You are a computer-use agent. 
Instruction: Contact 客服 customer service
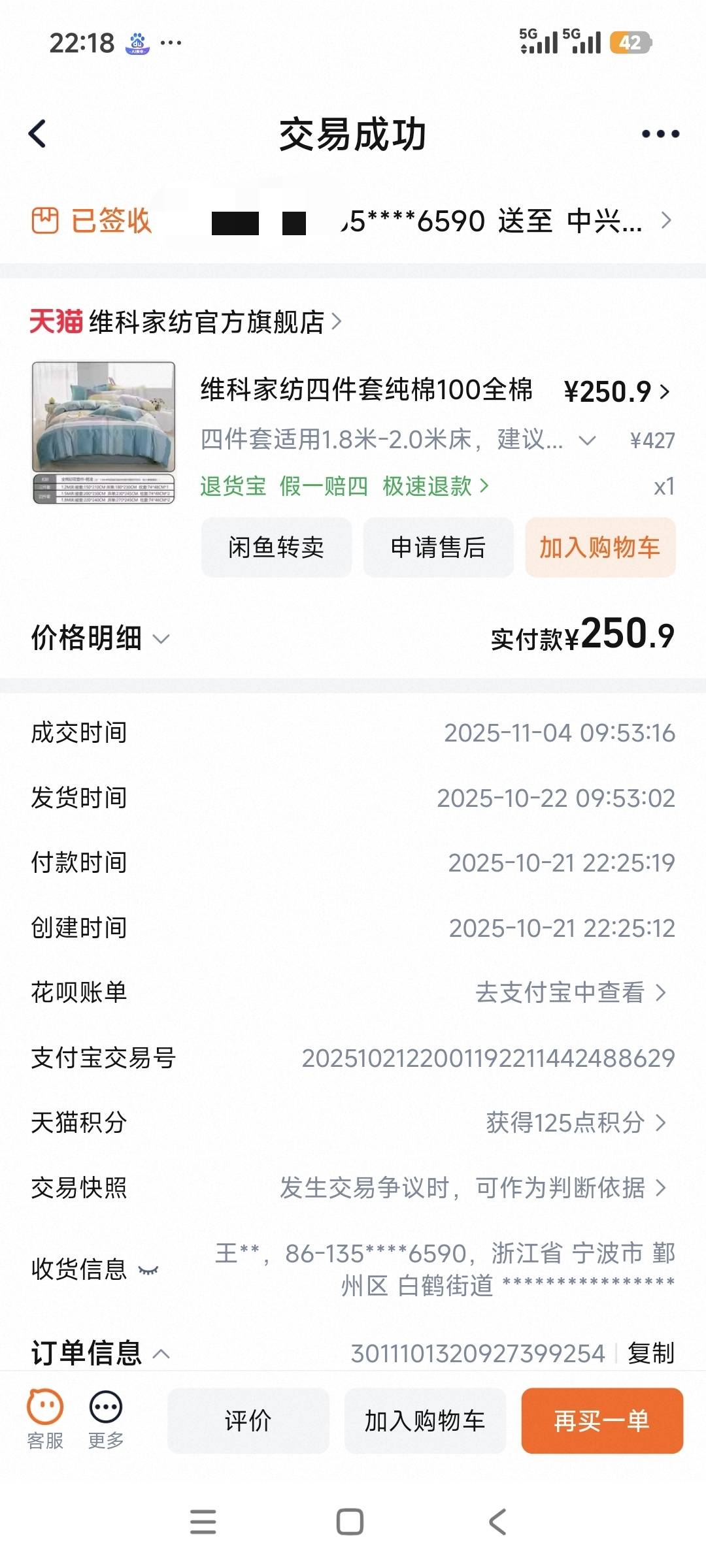pos(45,1419)
